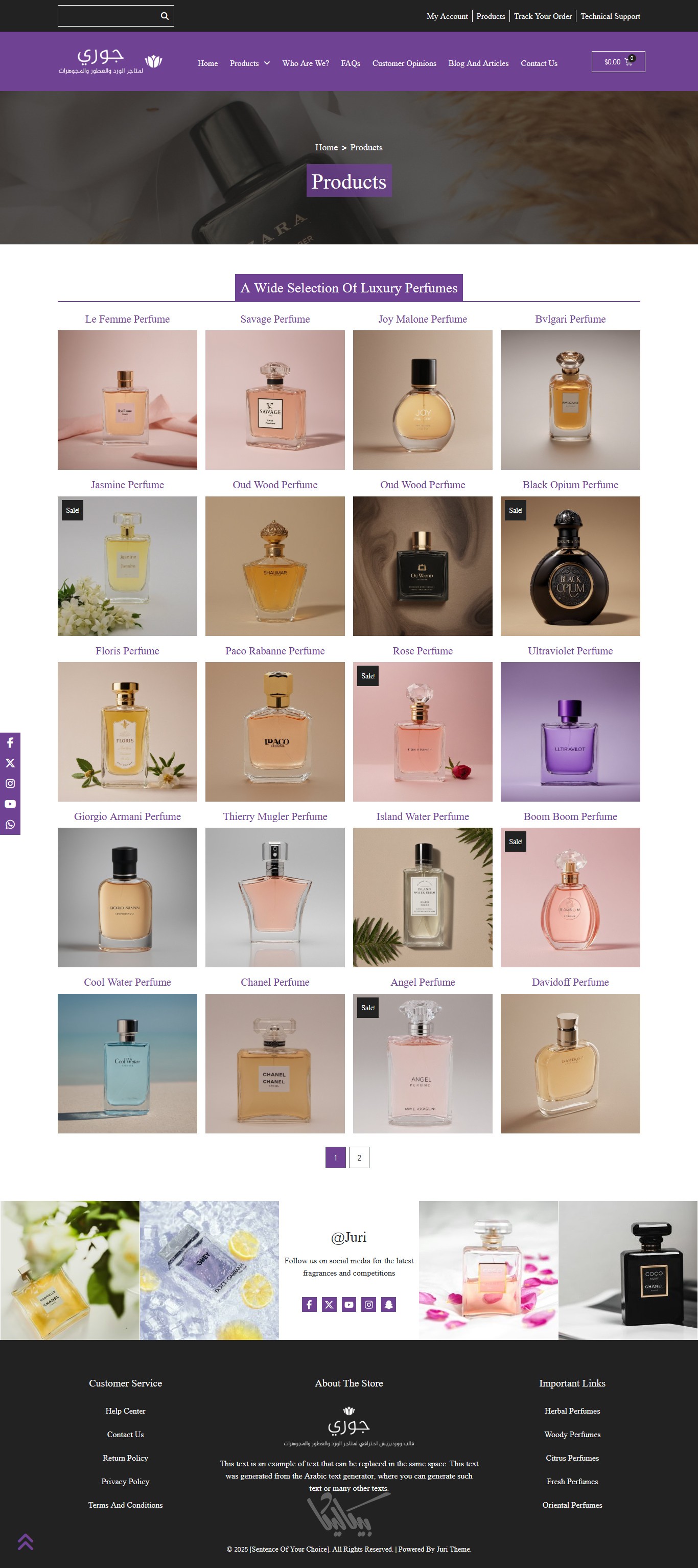
Task: Open Ultraviolet Perfume product
Action: (570, 731)
